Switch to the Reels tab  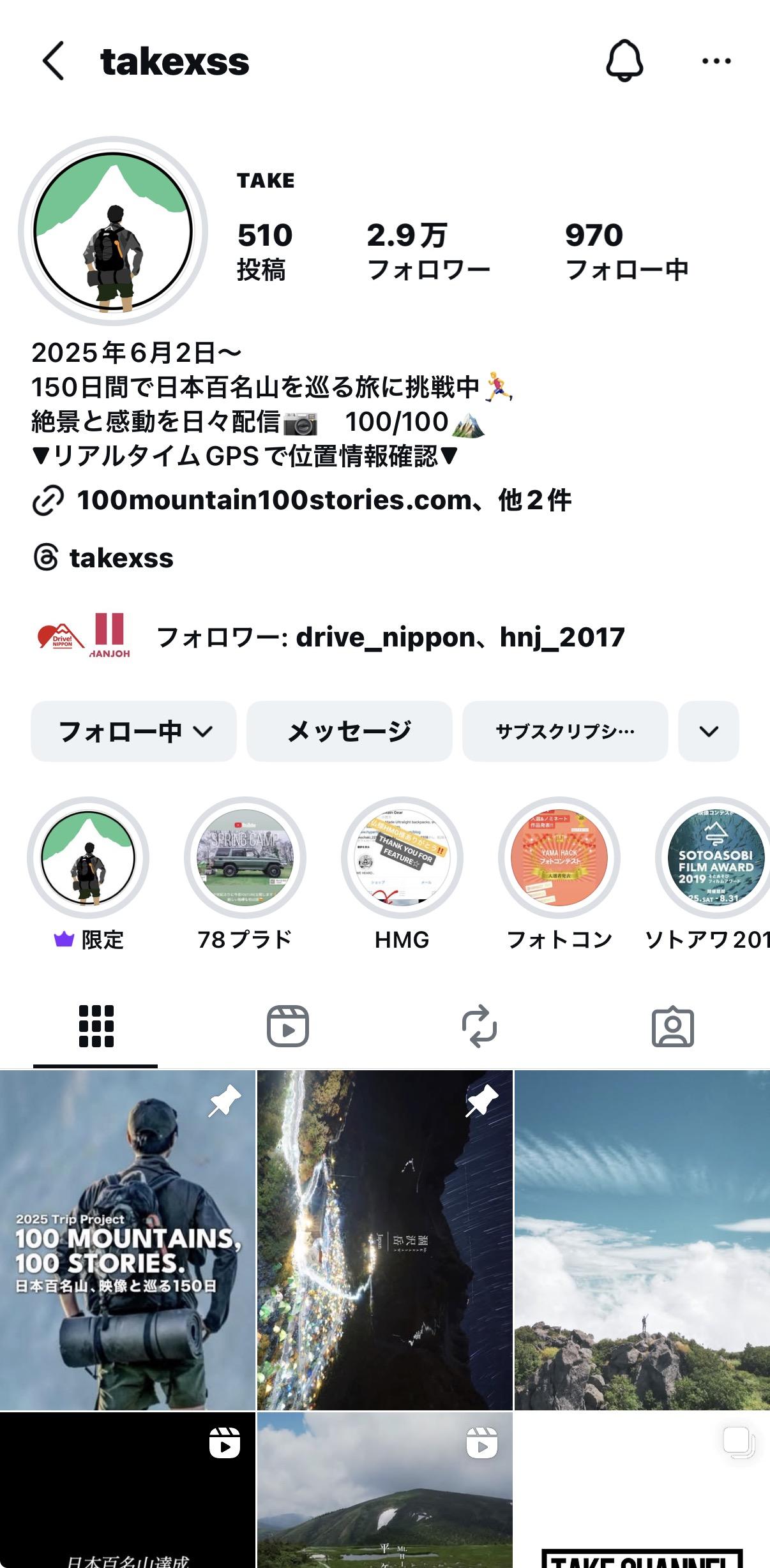(288, 1026)
